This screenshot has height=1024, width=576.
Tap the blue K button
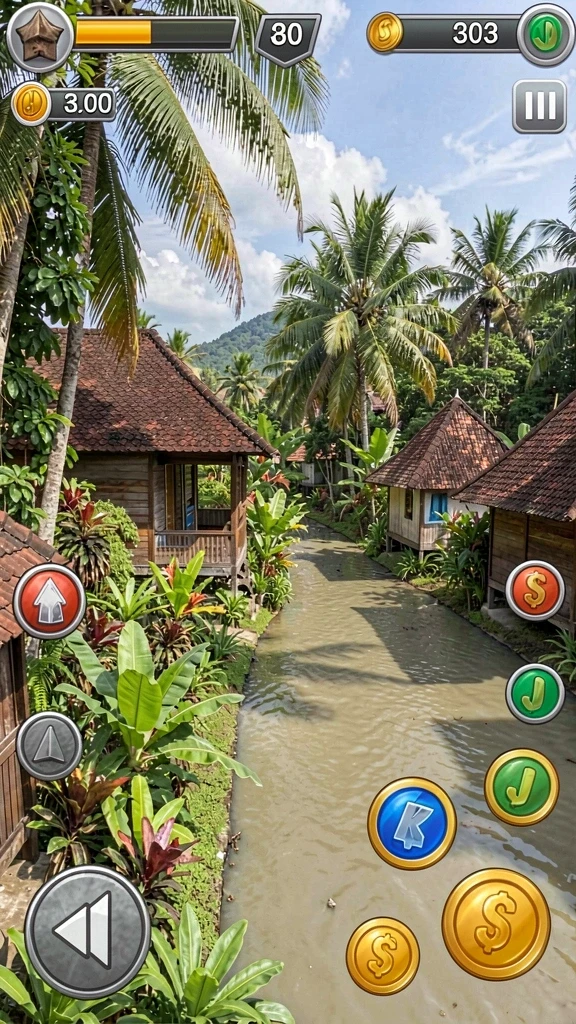(x=412, y=823)
